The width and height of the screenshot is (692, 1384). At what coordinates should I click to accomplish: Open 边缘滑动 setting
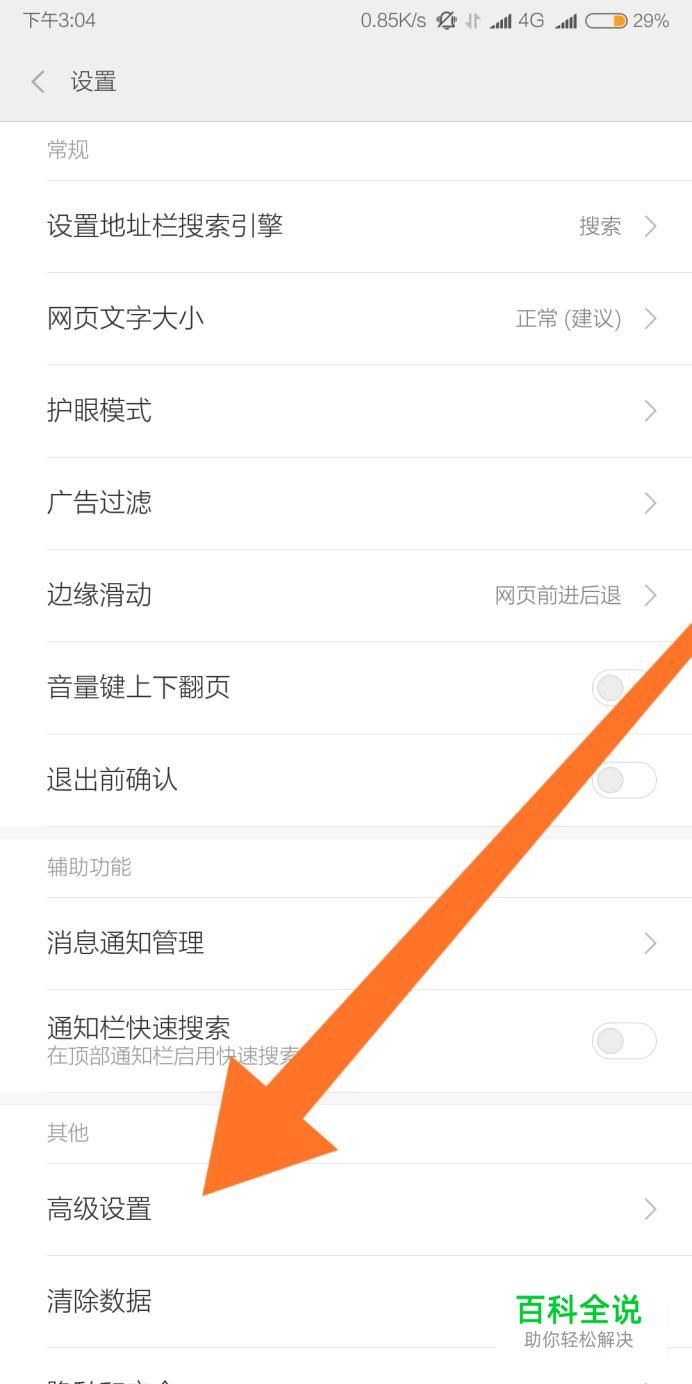click(x=346, y=596)
